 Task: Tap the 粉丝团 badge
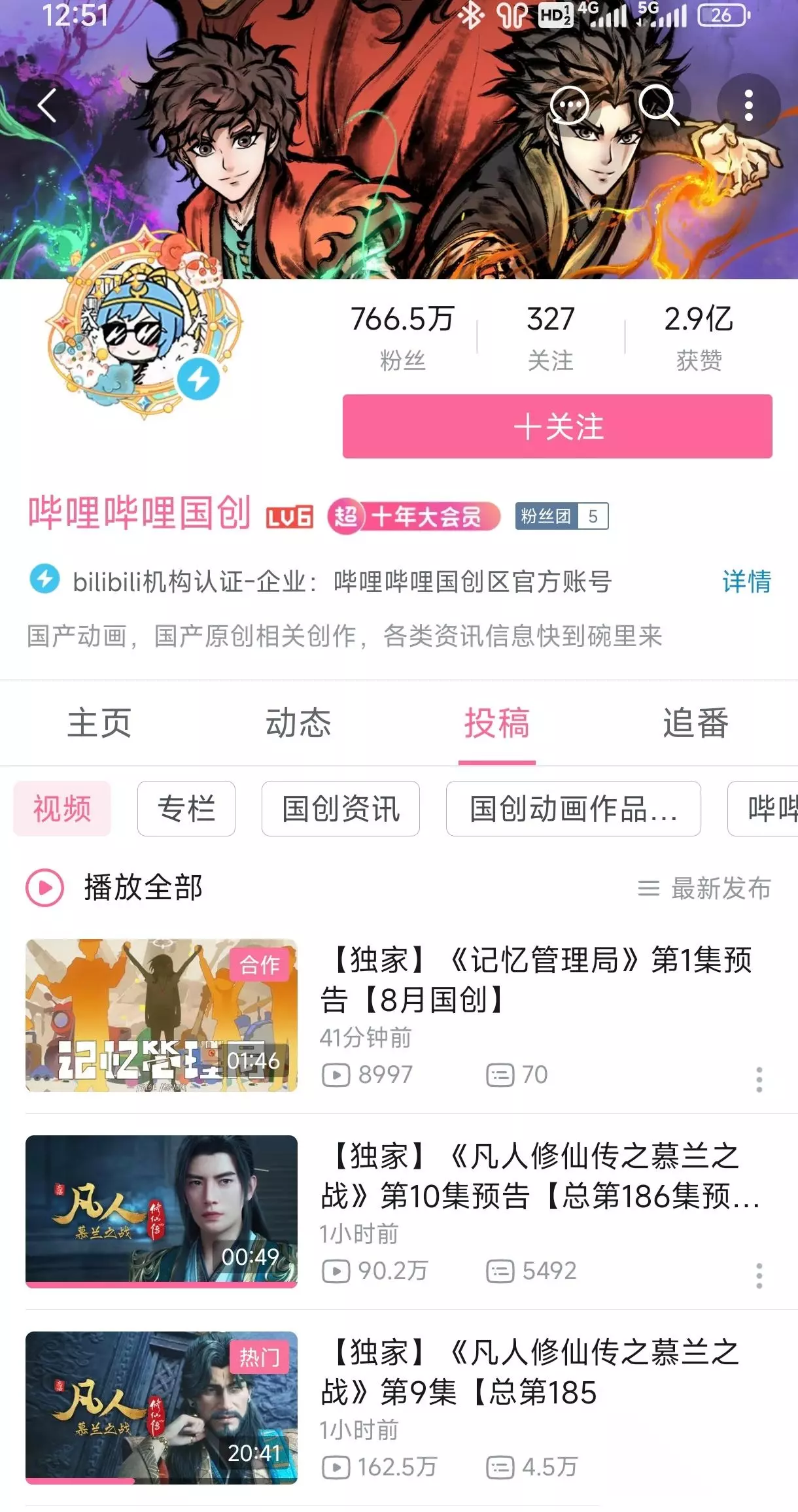pos(562,516)
